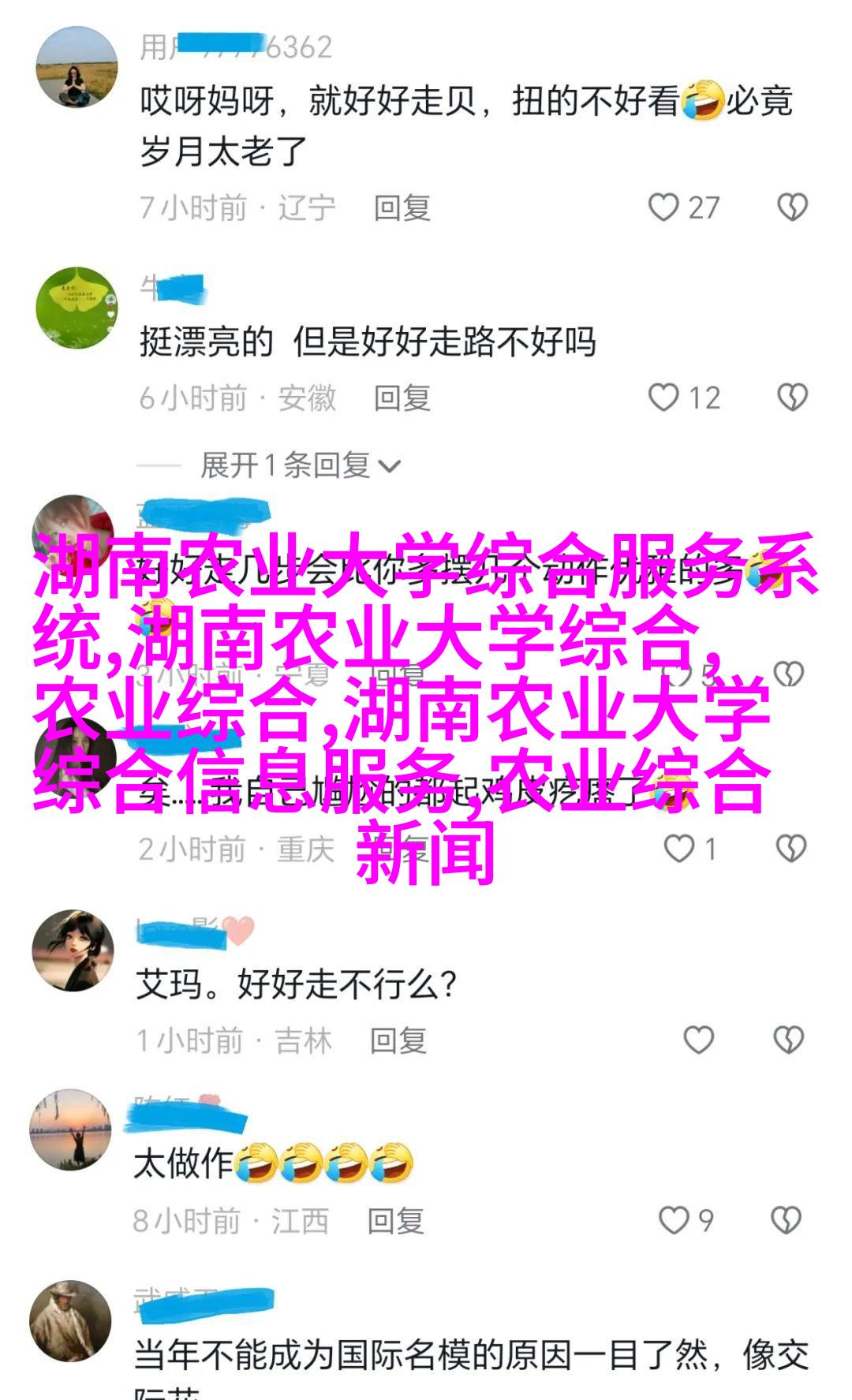Reply to the Liaoning comment
This screenshot has width=852, height=1400.
point(402,207)
